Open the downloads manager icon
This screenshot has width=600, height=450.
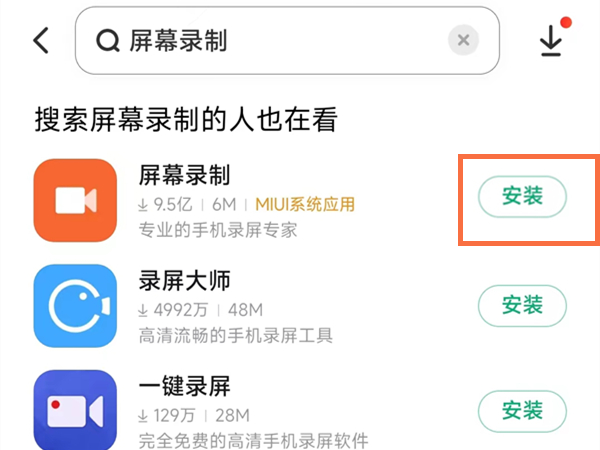click(x=551, y=40)
